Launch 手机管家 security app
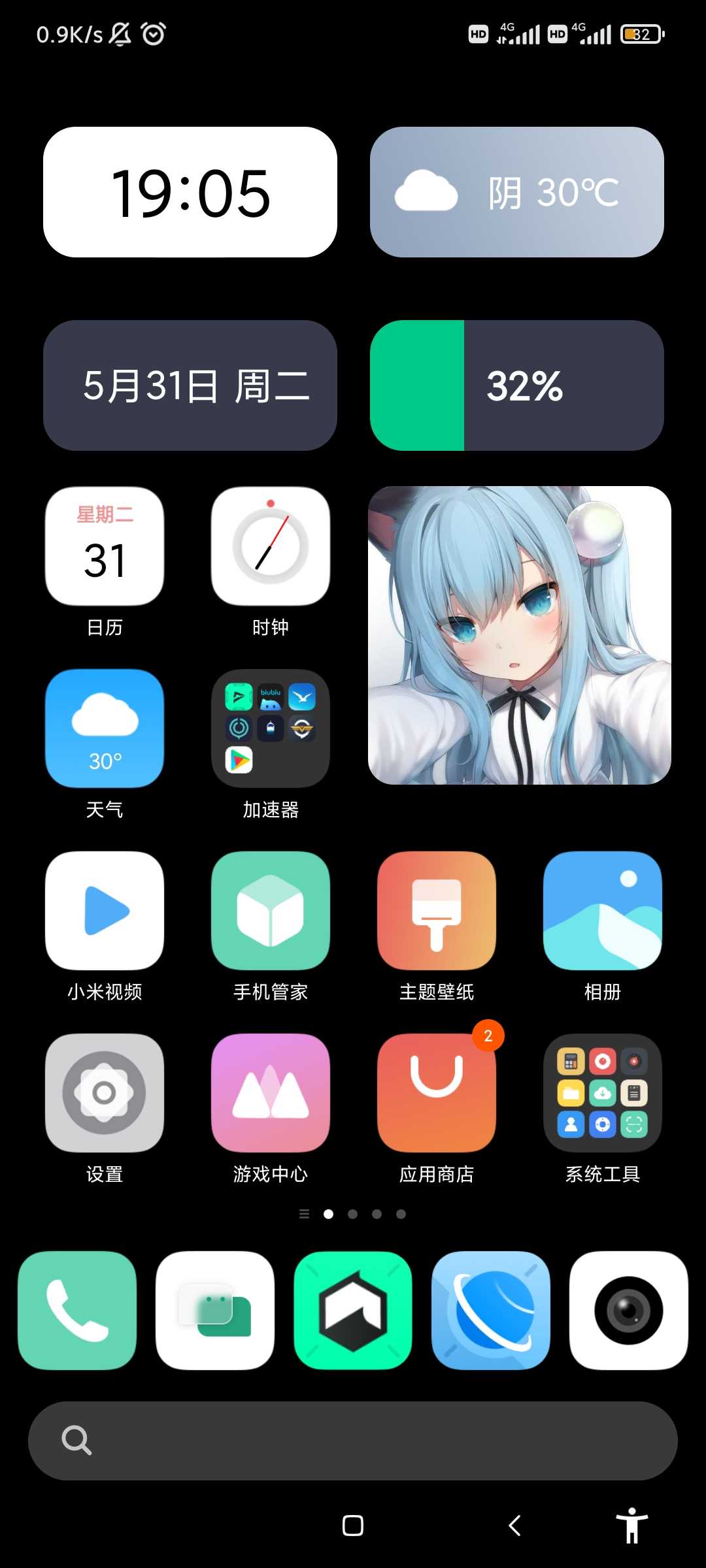The height and width of the screenshot is (1568, 706). click(270, 910)
